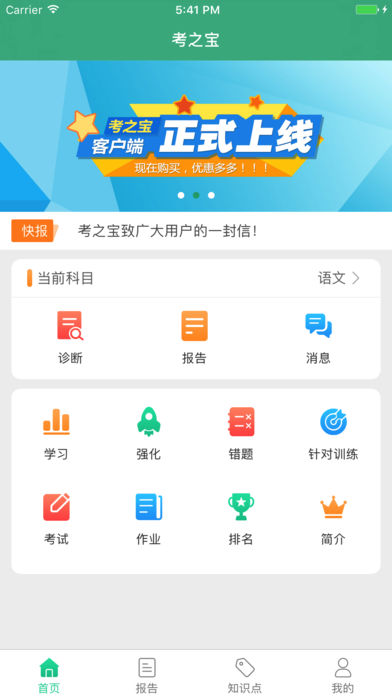Switch to the 知识点 tab
Screen dimensions: 392x696
(x=245, y=675)
